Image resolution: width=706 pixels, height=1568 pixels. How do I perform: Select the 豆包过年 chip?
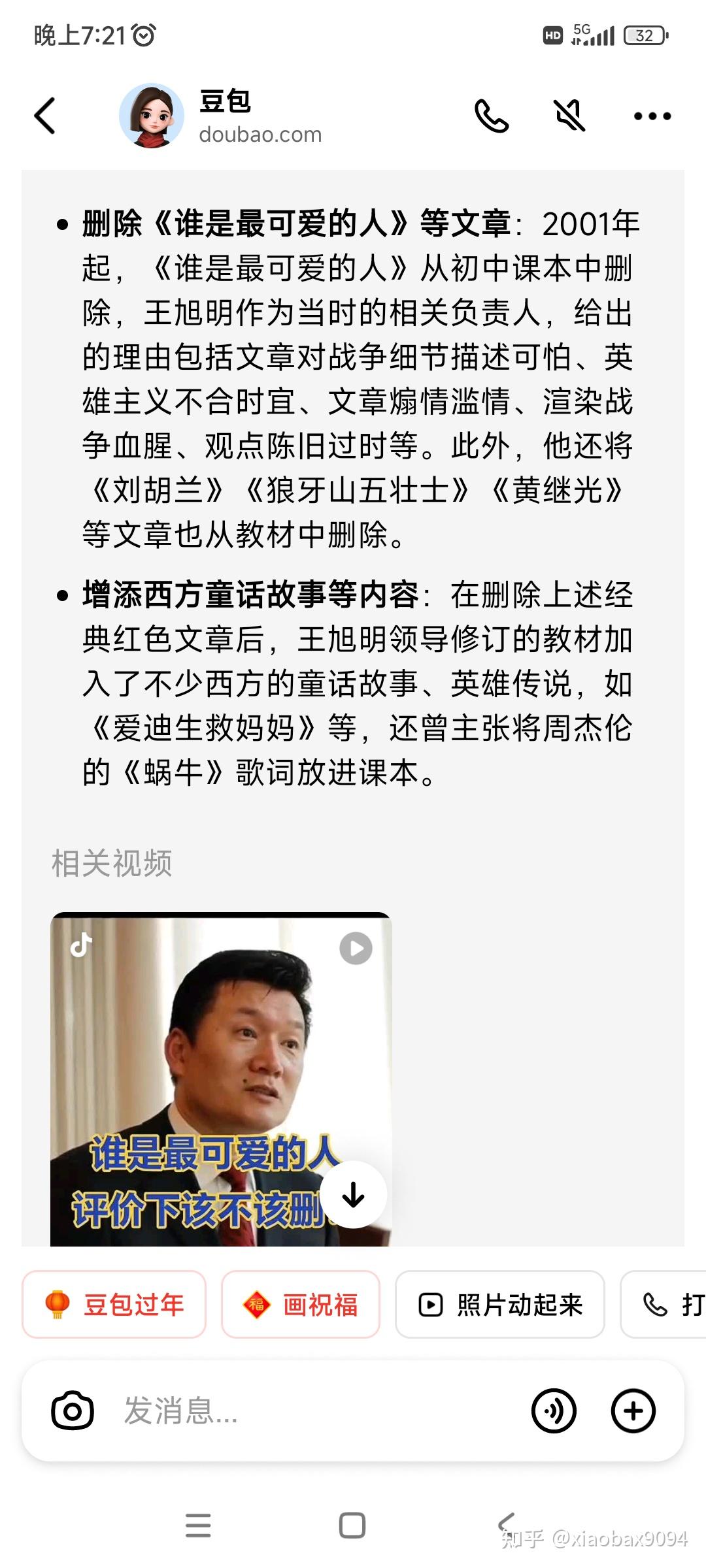[x=114, y=1305]
